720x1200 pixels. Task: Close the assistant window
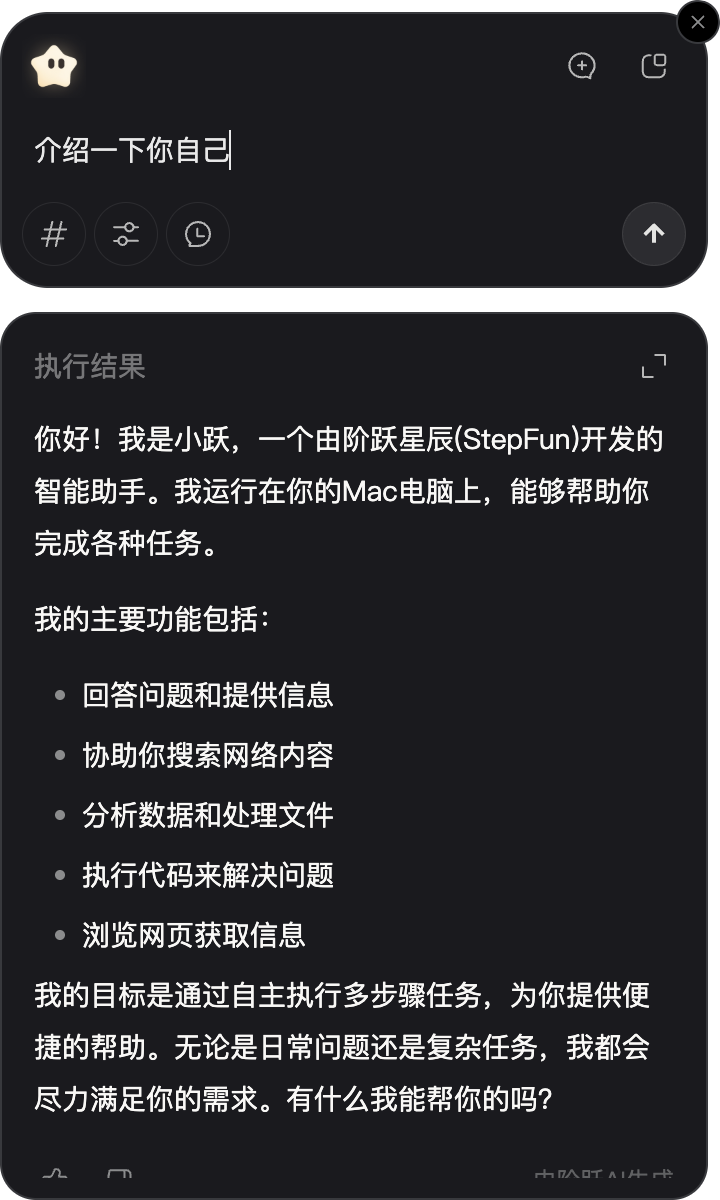pyautogui.click(x=697, y=22)
